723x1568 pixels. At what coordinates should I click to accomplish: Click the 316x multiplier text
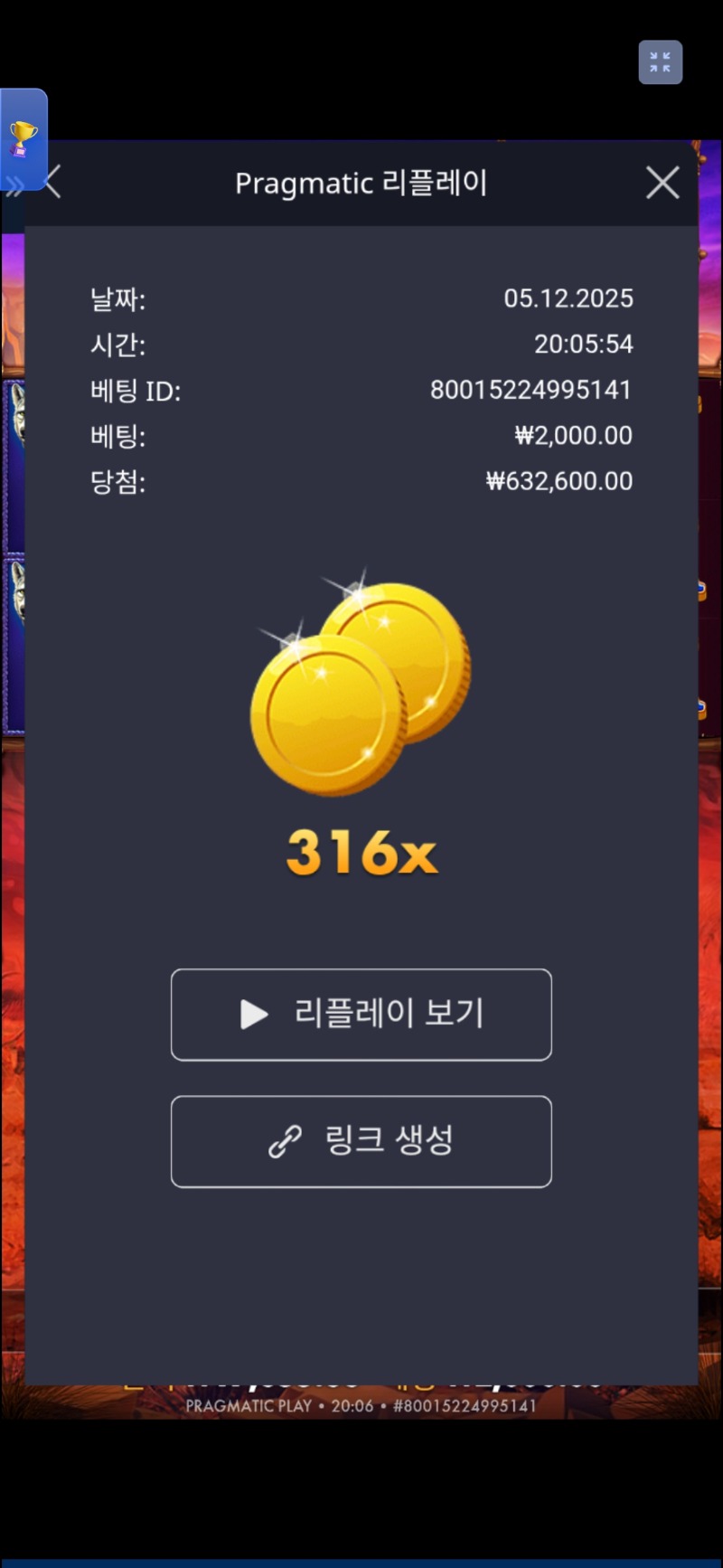coord(361,851)
